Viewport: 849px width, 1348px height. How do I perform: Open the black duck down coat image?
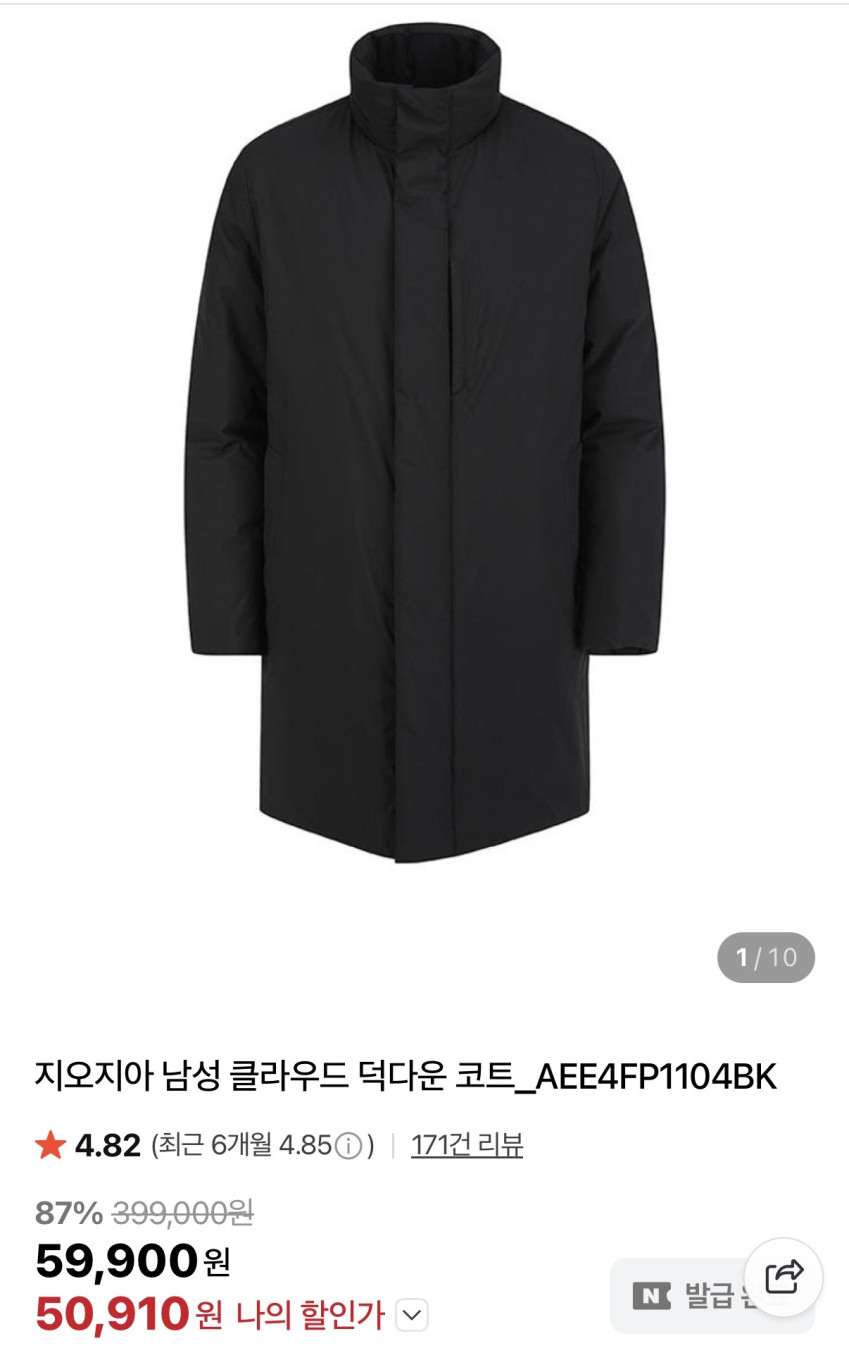[424, 445]
